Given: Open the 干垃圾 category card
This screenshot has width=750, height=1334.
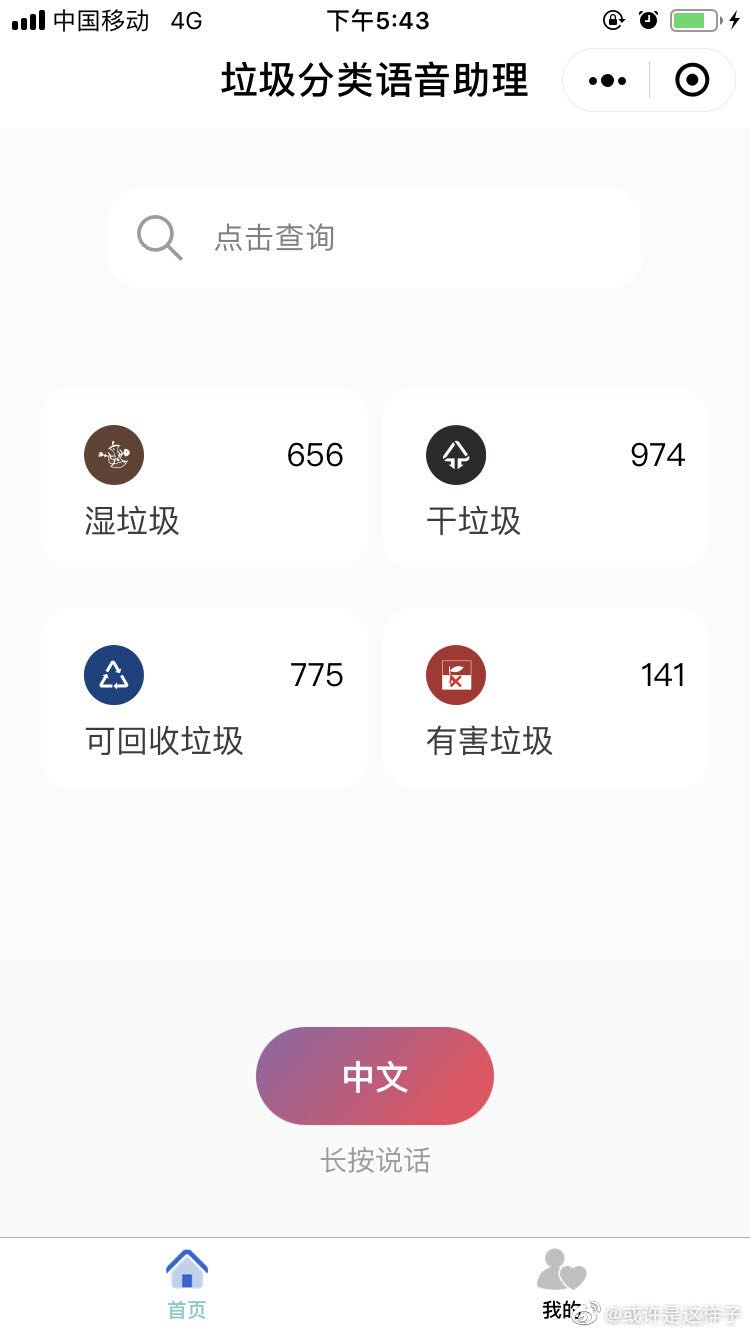Looking at the screenshot, I should pyautogui.click(x=546, y=478).
